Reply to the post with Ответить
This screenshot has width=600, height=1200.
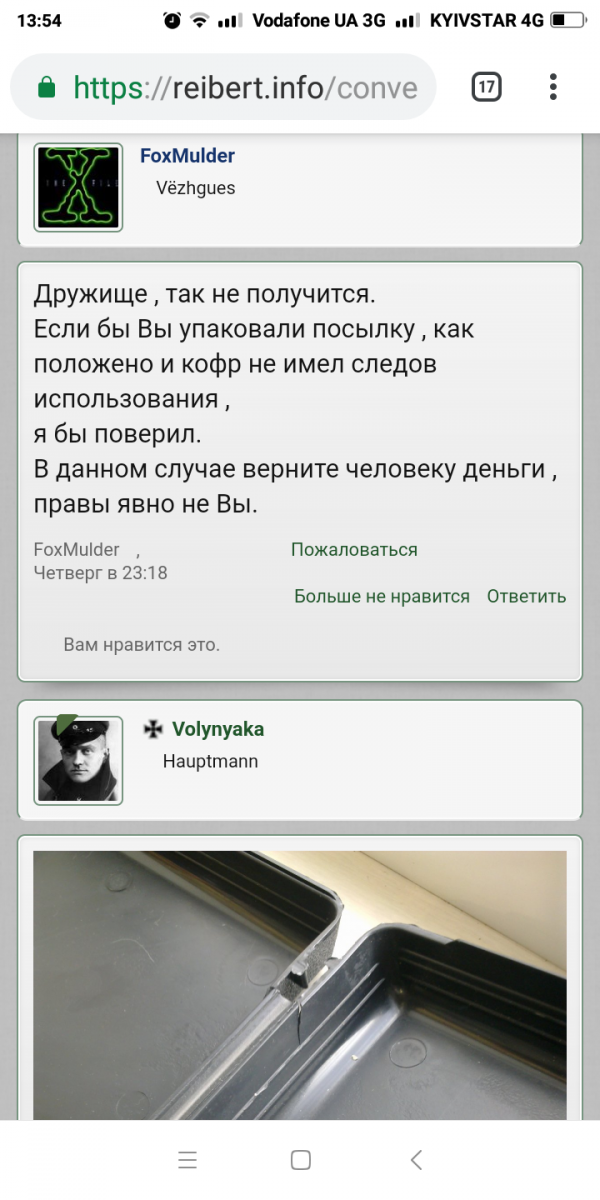click(526, 596)
